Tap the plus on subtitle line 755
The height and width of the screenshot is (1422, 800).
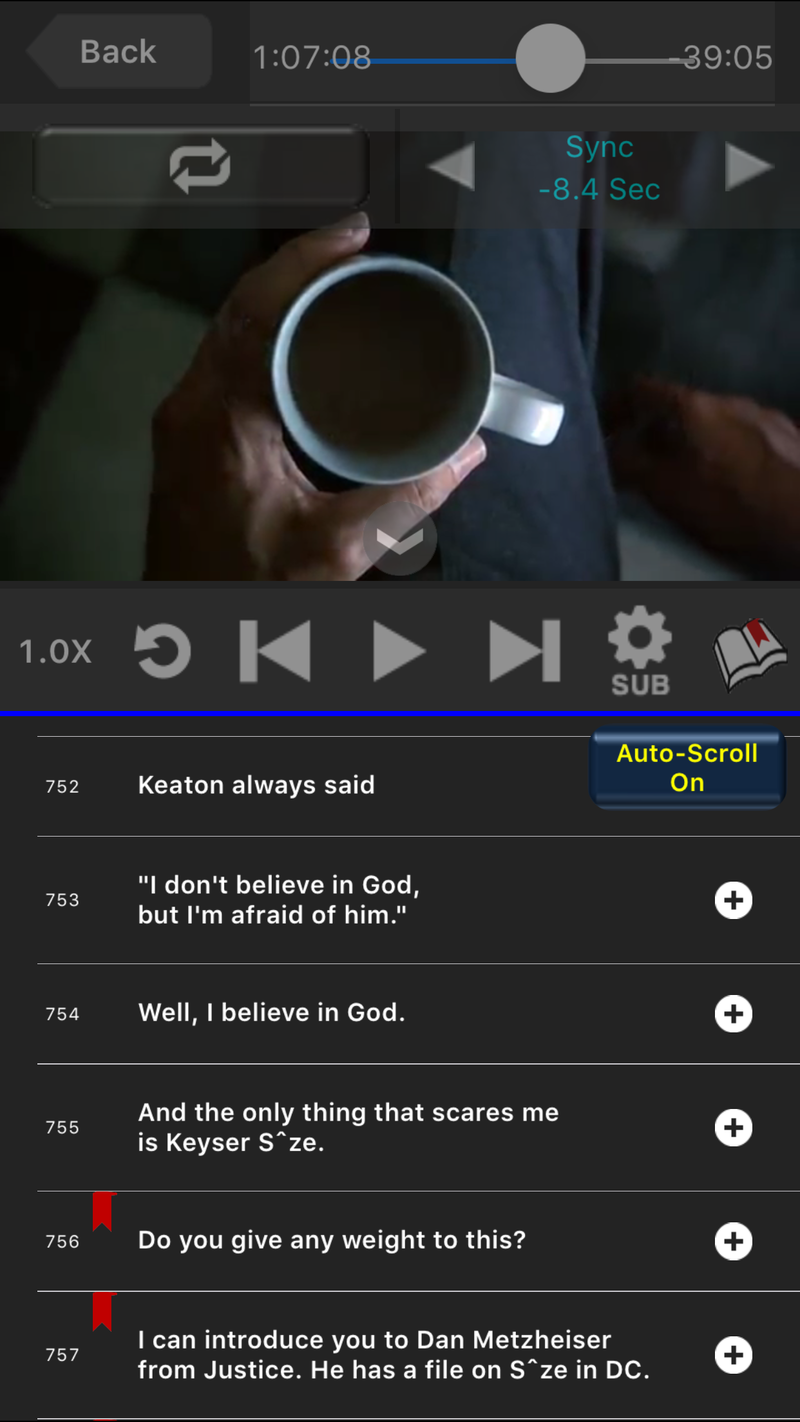pyautogui.click(x=733, y=1128)
